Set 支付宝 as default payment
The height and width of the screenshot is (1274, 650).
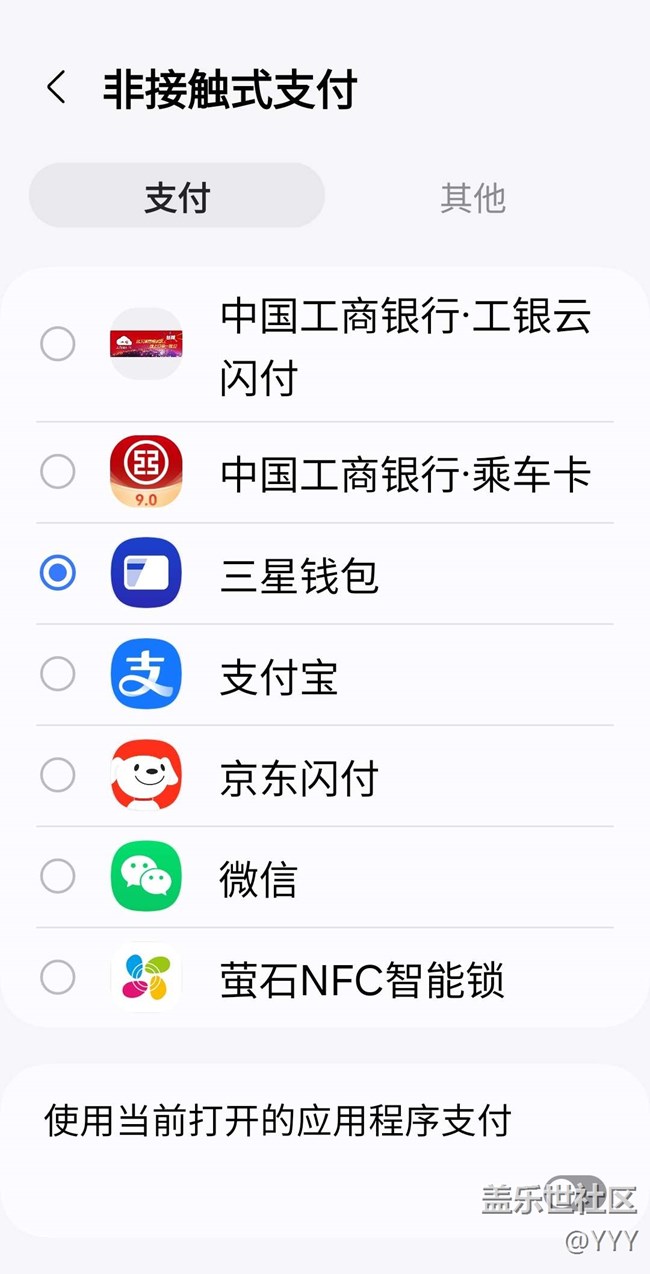[x=325, y=675]
